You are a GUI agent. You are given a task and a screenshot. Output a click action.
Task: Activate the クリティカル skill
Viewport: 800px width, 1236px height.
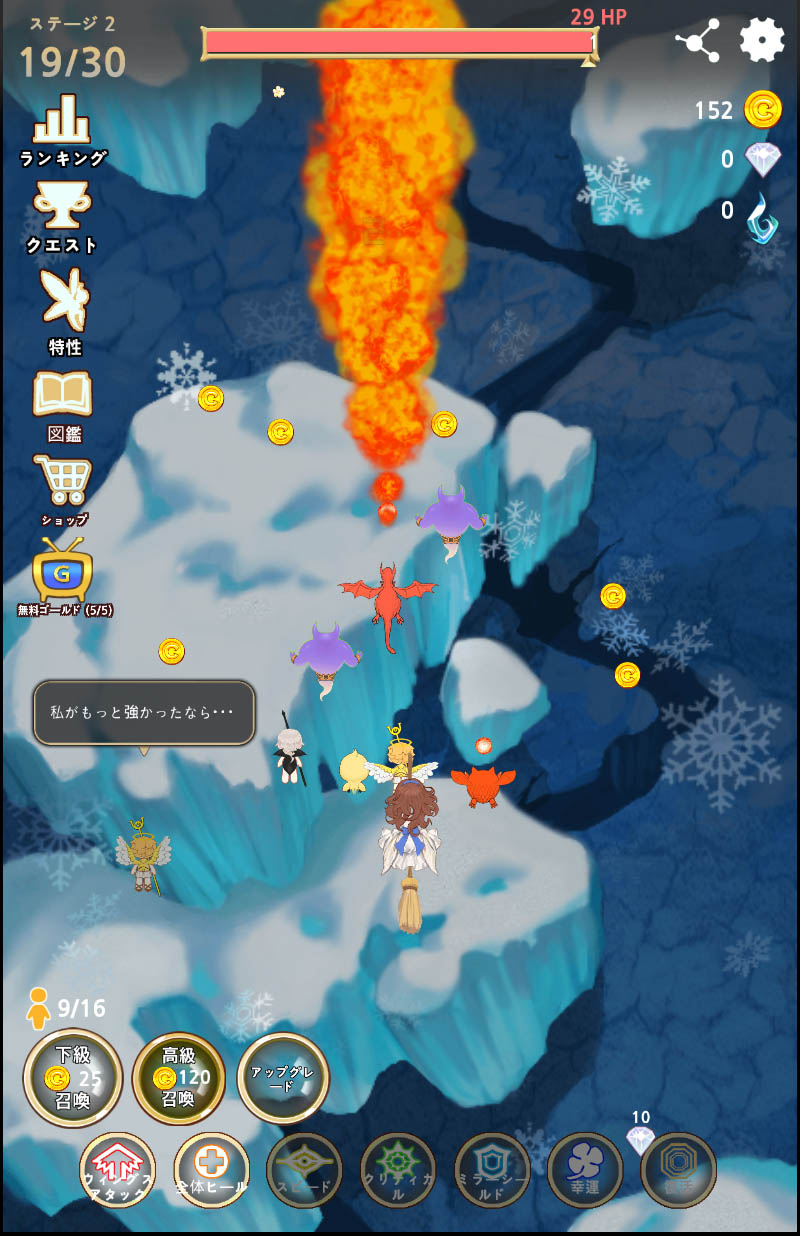pos(398,1170)
